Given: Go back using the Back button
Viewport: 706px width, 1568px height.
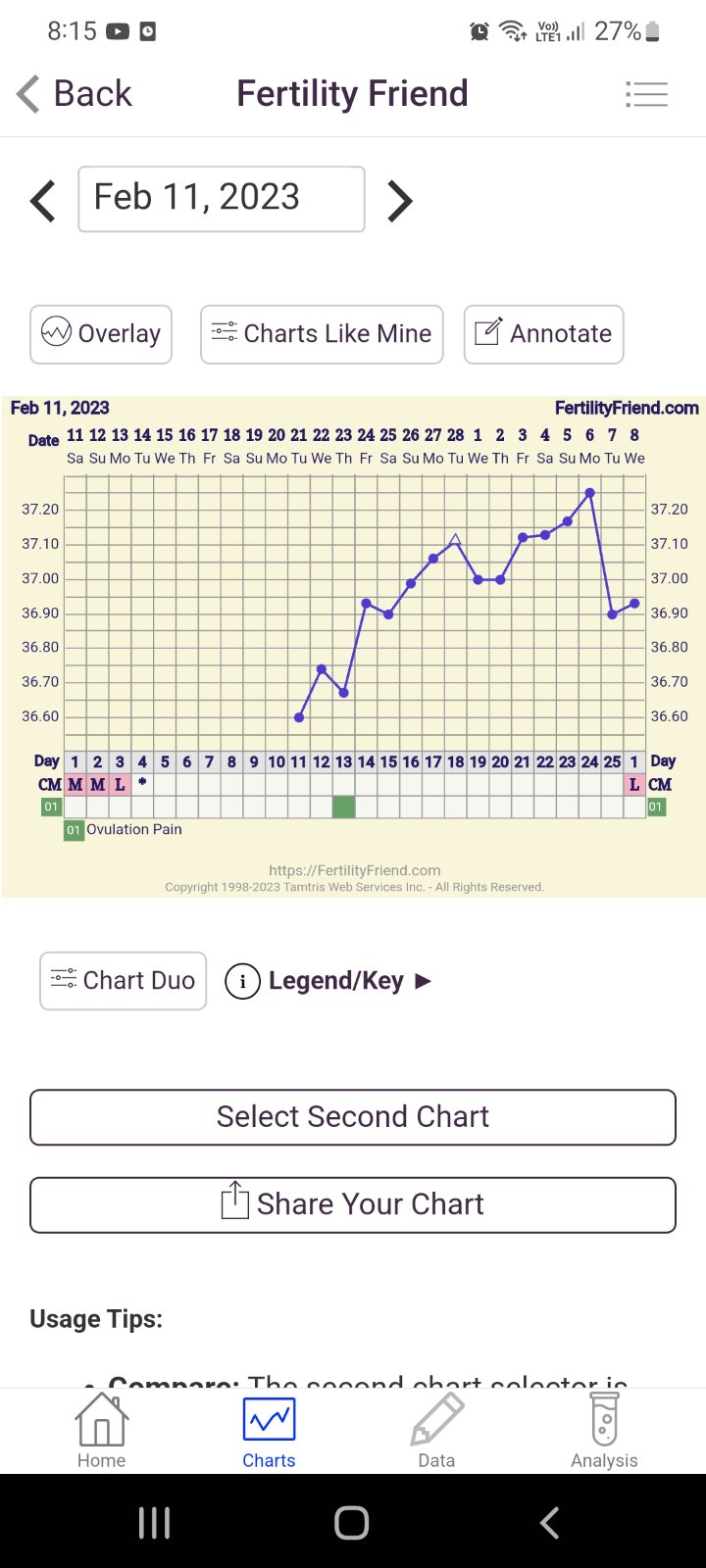Looking at the screenshot, I should coord(76,94).
